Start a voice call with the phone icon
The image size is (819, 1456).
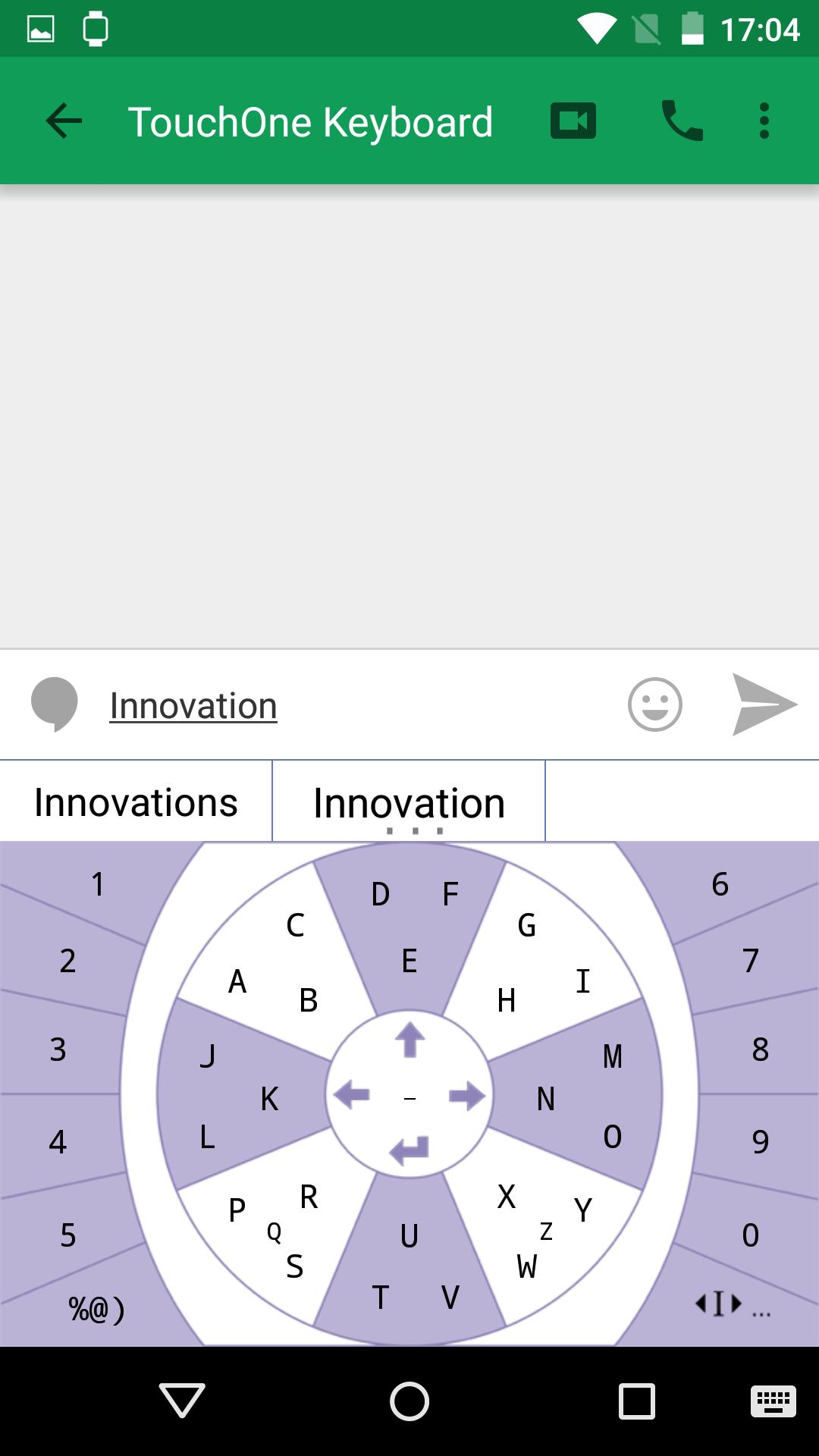click(x=680, y=120)
